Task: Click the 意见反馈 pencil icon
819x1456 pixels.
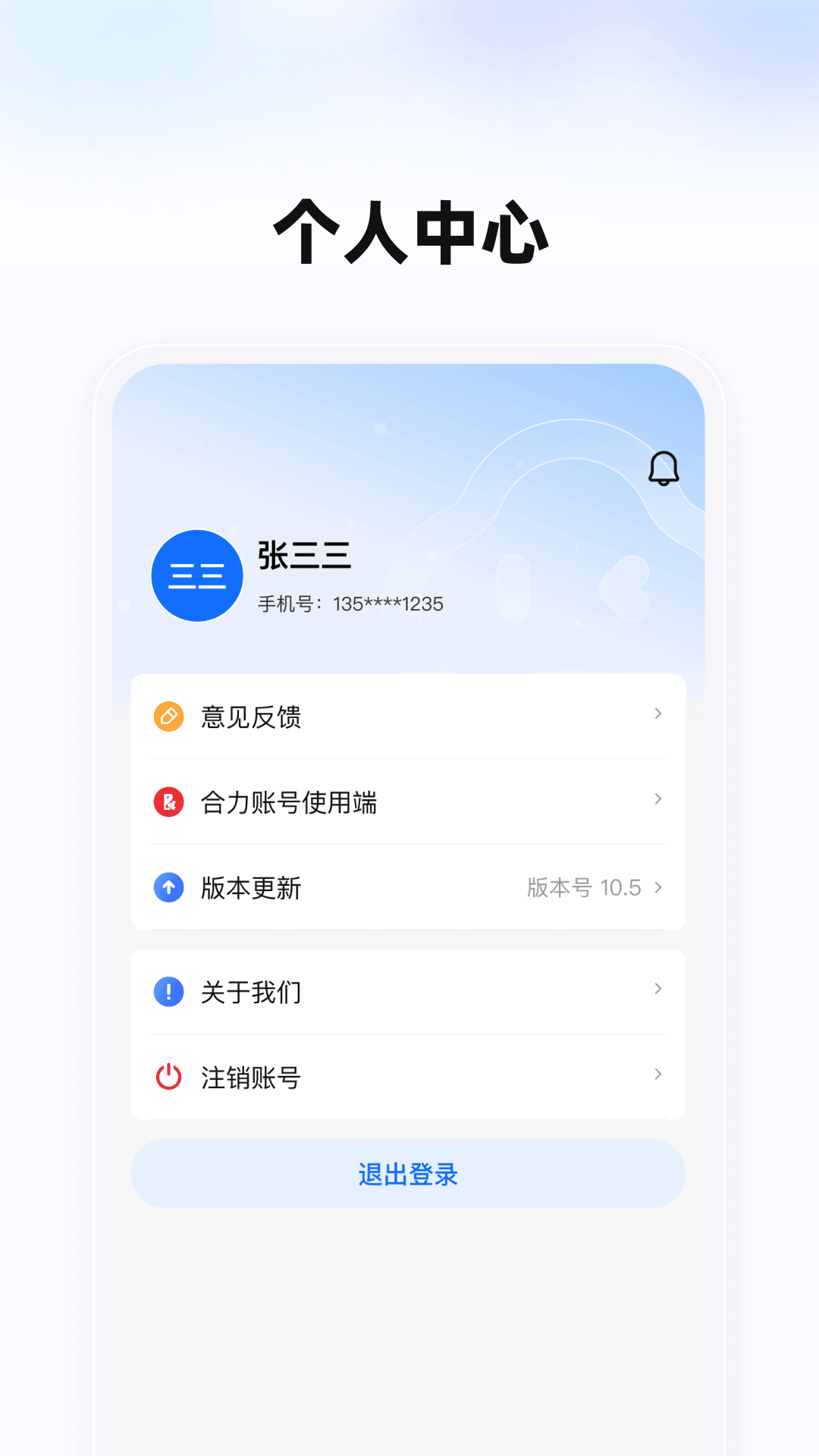Action: click(168, 716)
